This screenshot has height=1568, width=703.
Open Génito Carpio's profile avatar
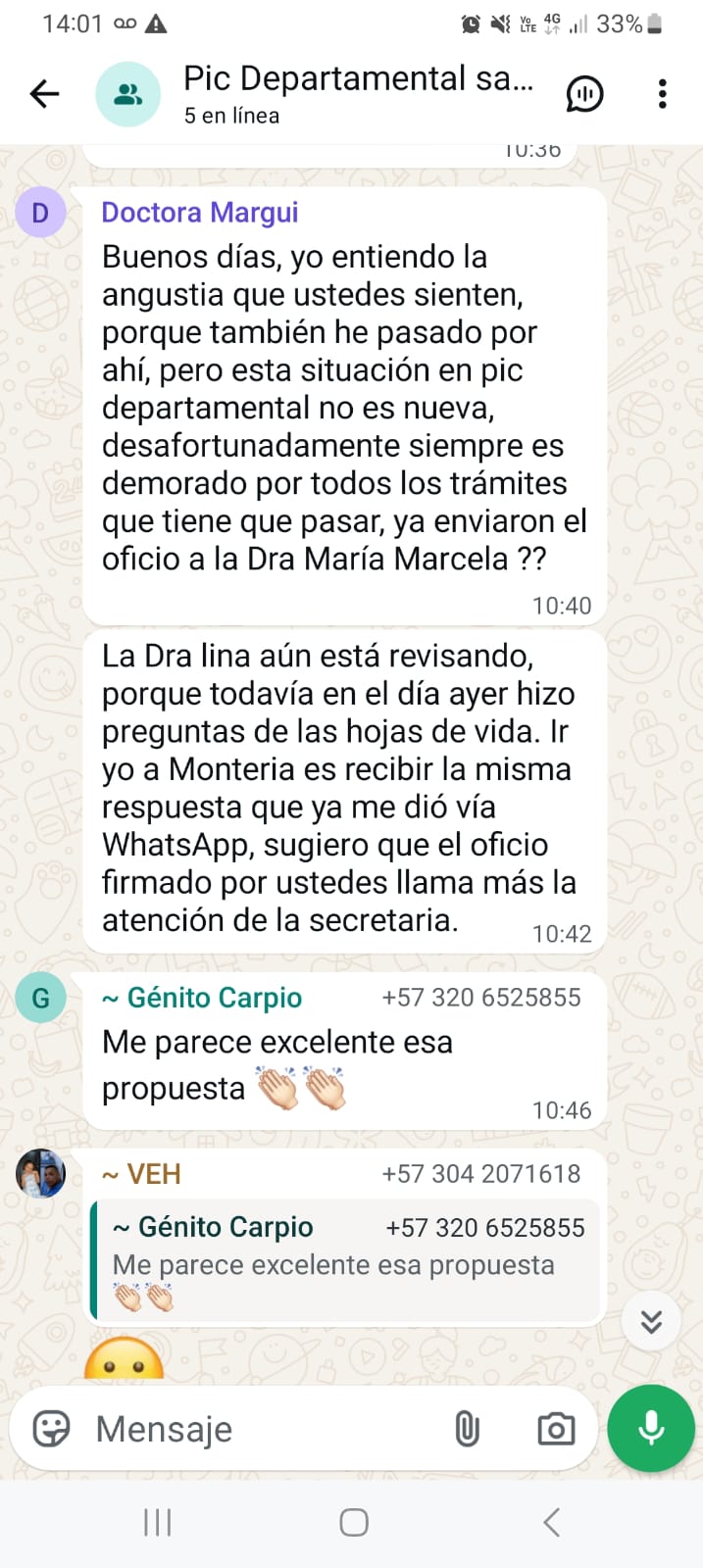(40, 998)
